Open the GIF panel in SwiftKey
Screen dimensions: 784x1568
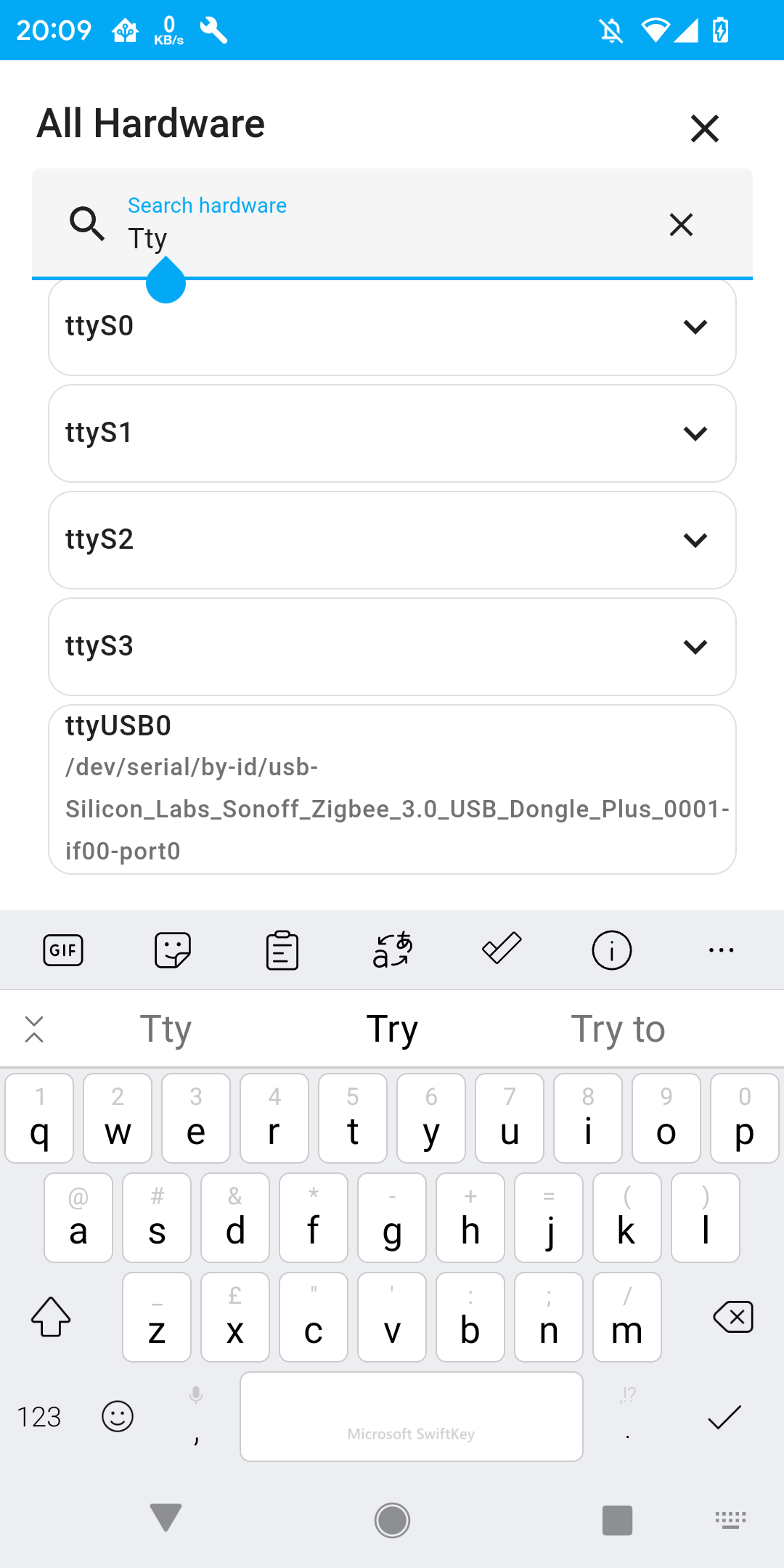[63, 950]
